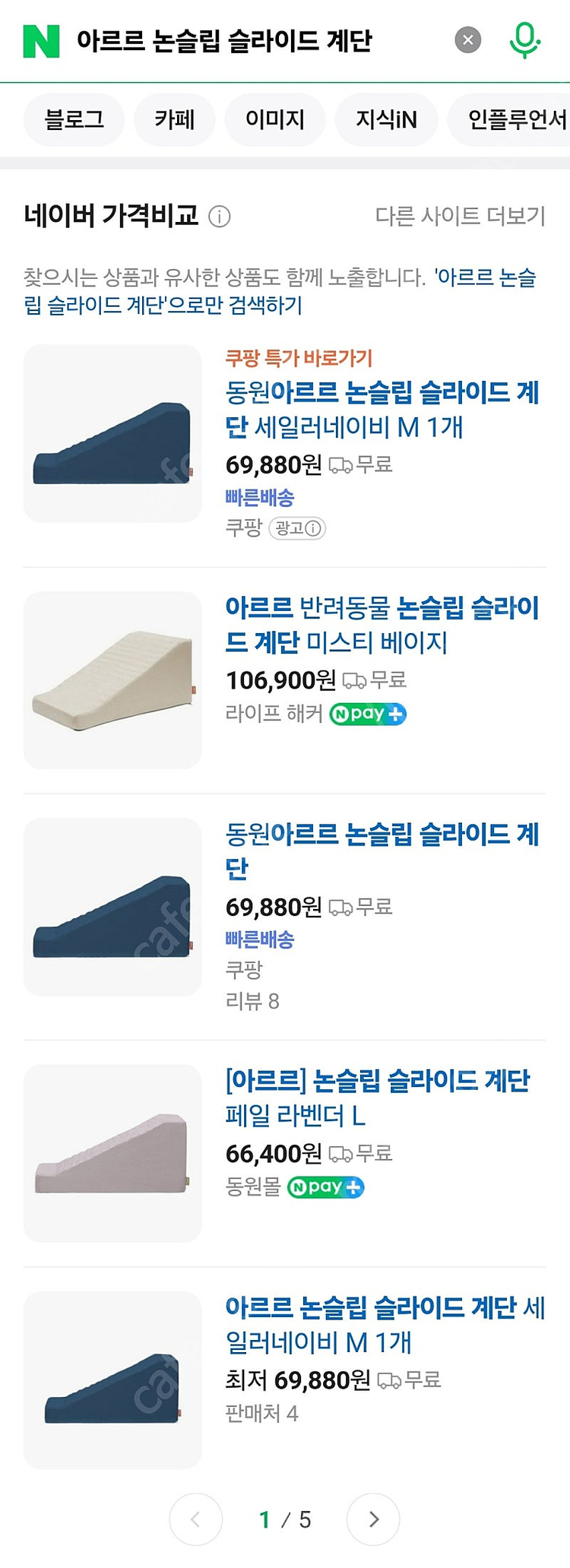Tap the voice search microphone icon
This screenshot has height=1568, width=570.
click(x=524, y=40)
